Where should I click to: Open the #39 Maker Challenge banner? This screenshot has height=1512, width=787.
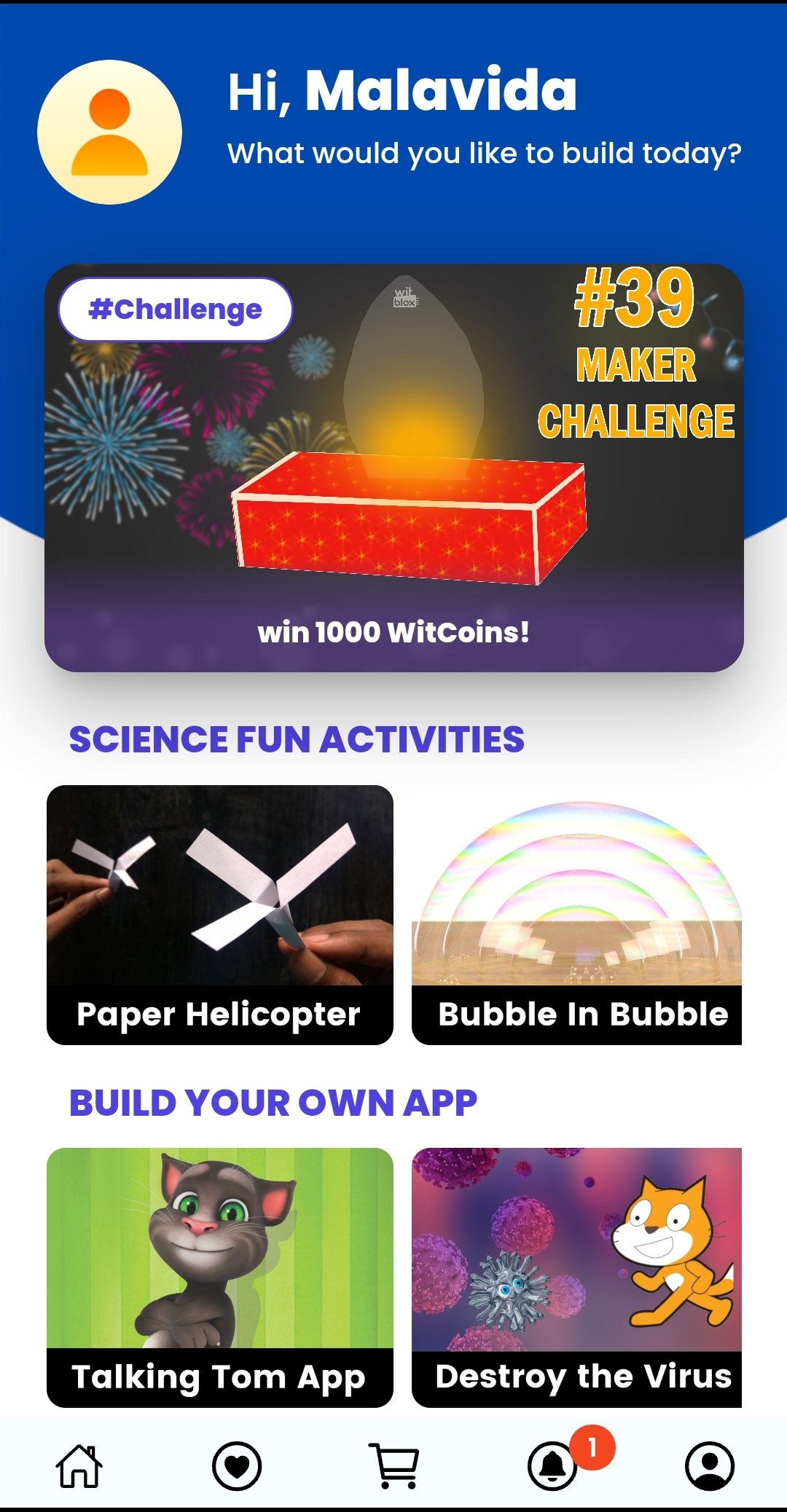point(393,468)
